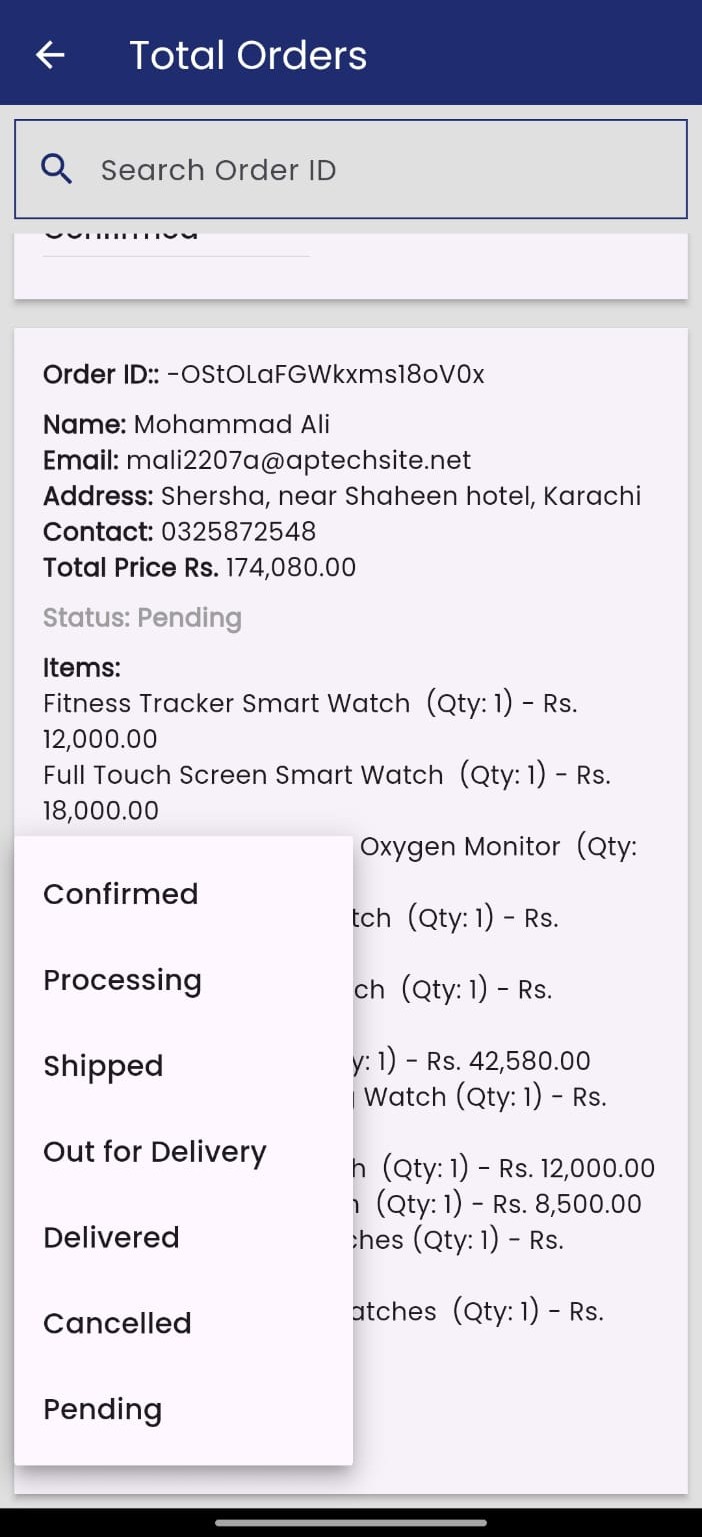Image resolution: width=702 pixels, height=1537 pixels.
Task: Select the Delivered status option
Action: 184,1238
